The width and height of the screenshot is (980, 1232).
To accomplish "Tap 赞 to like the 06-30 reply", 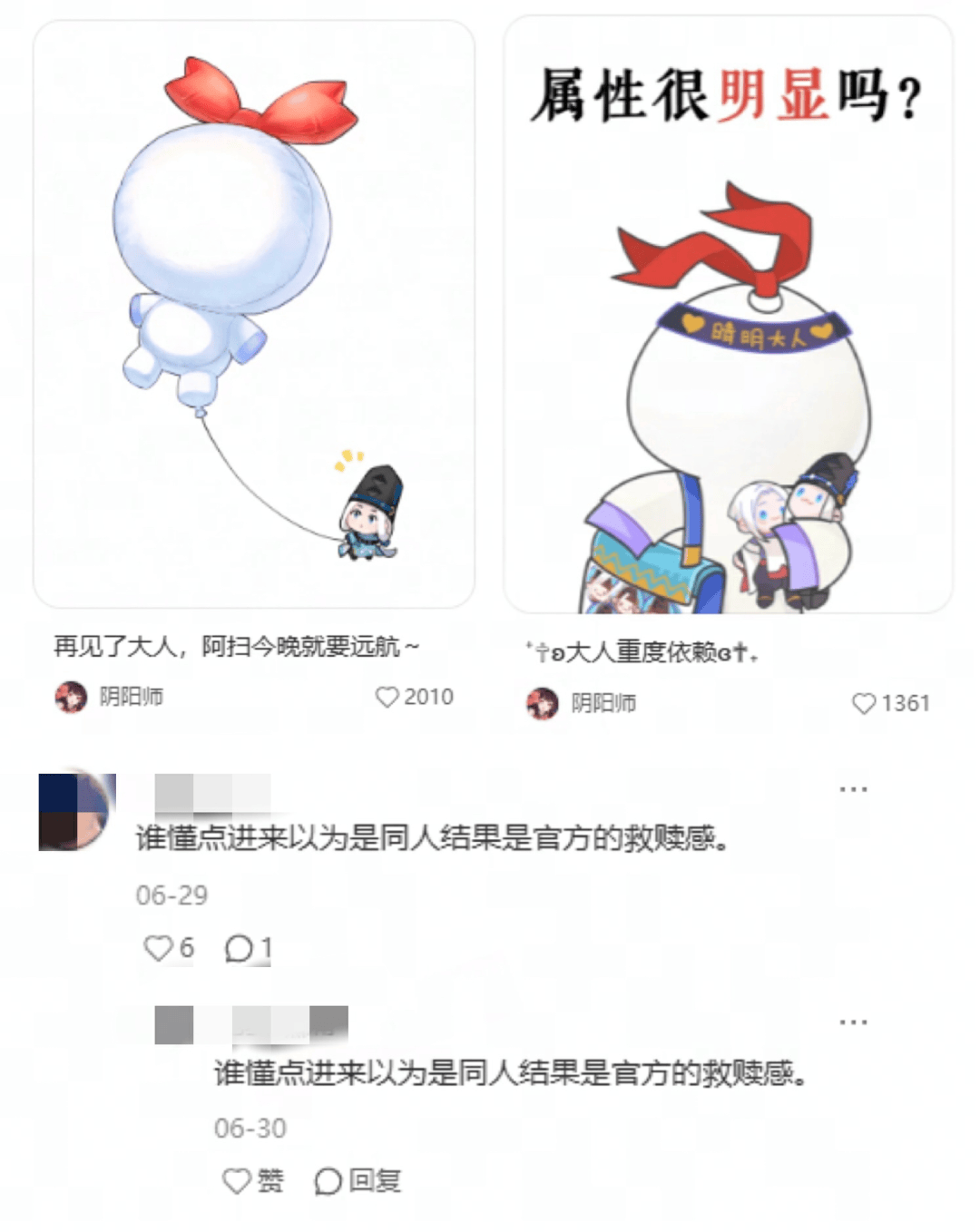I will tap(252, 1180).
